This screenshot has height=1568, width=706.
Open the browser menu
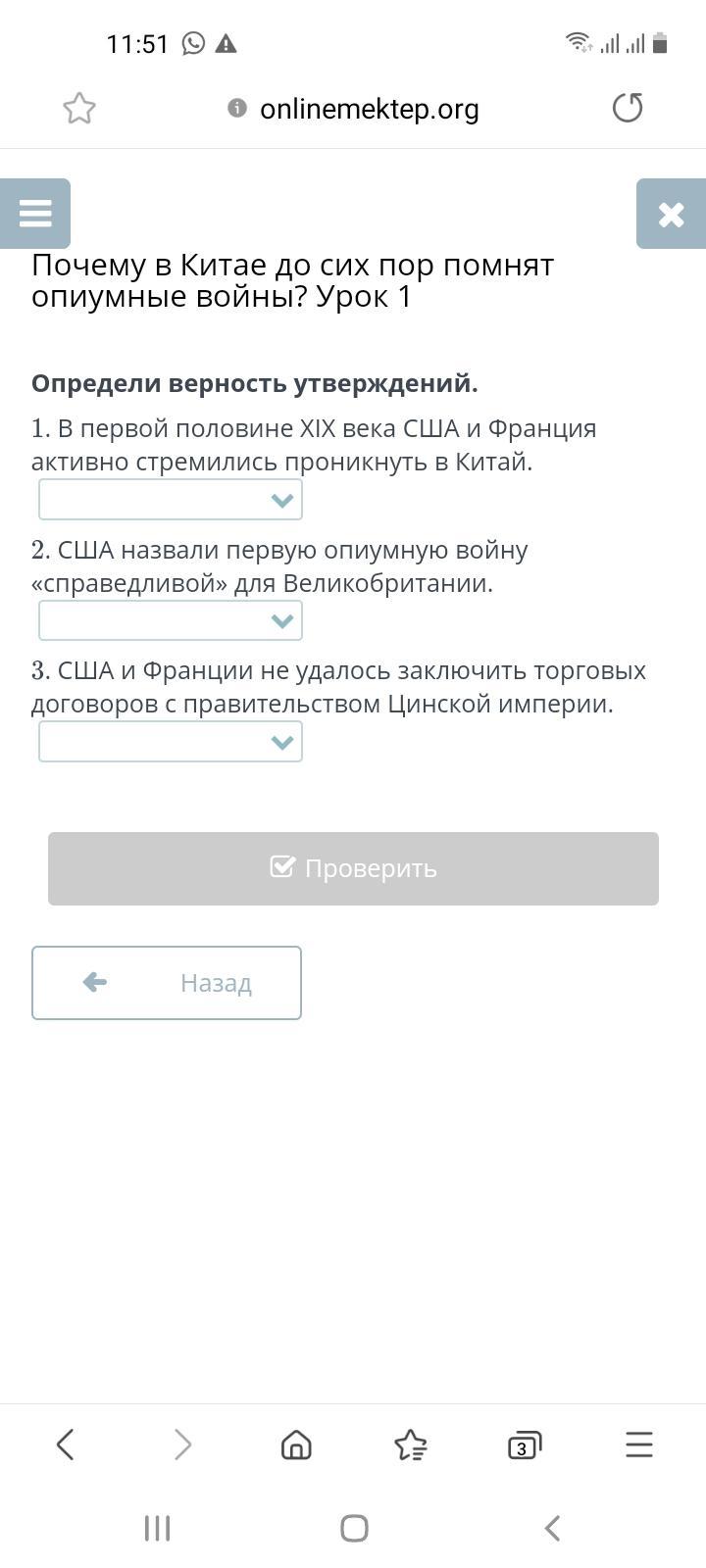(x=639, y=1445)
